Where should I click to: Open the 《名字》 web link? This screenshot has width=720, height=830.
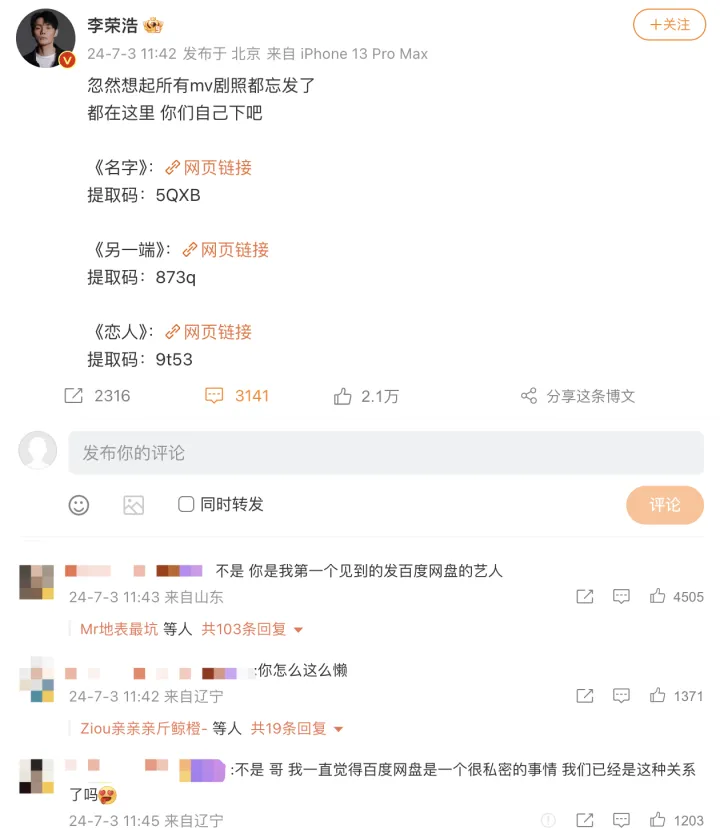click(x=208, y=167)
